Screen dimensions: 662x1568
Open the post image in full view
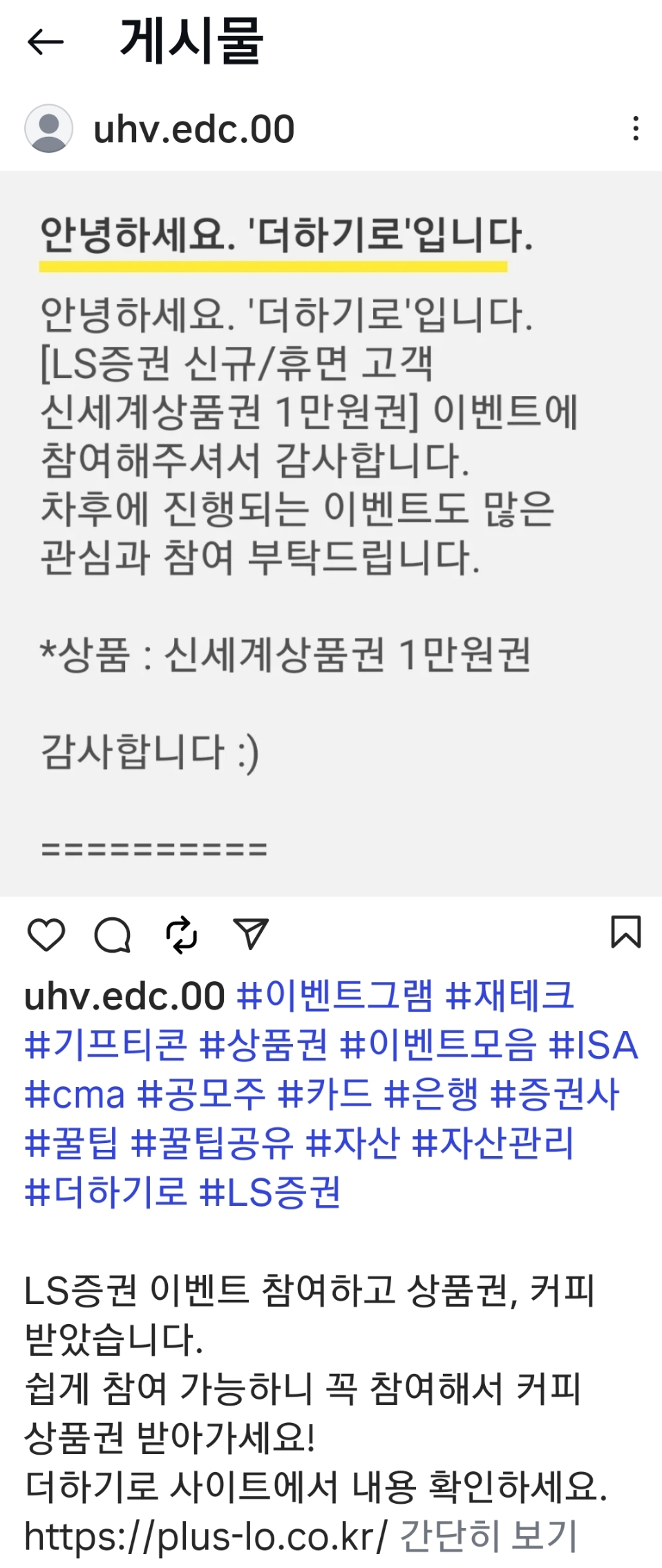330,532
